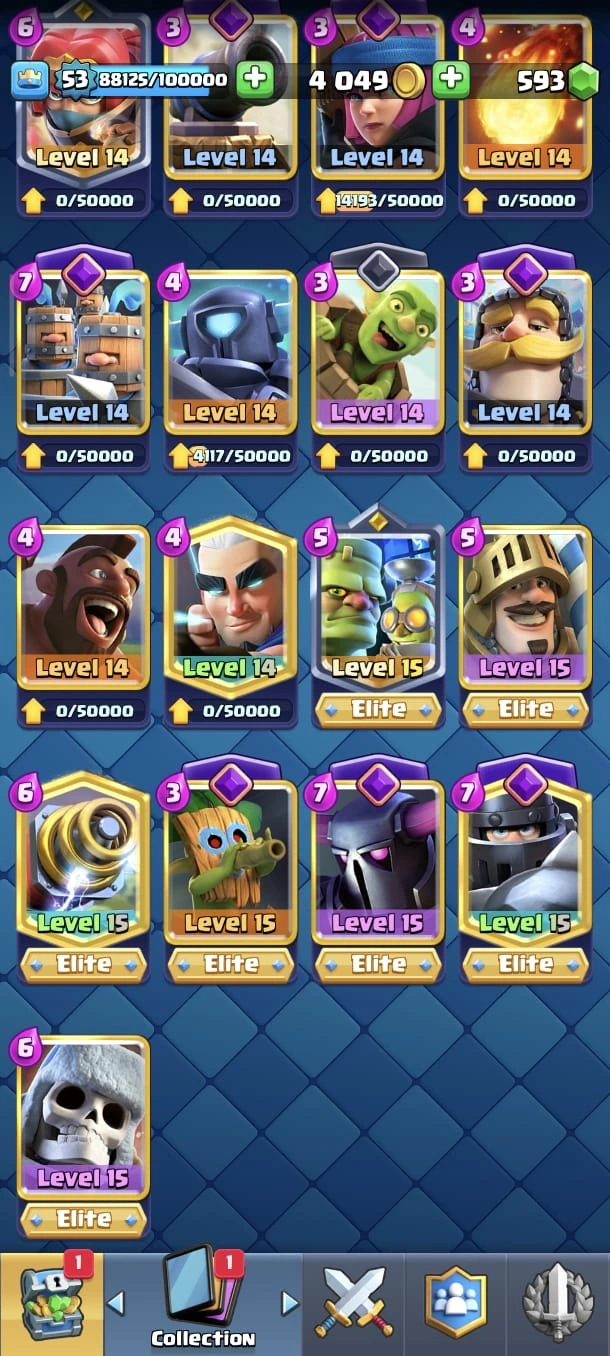Open the Dart Goblin card
610x1356 pixels.
230,862
